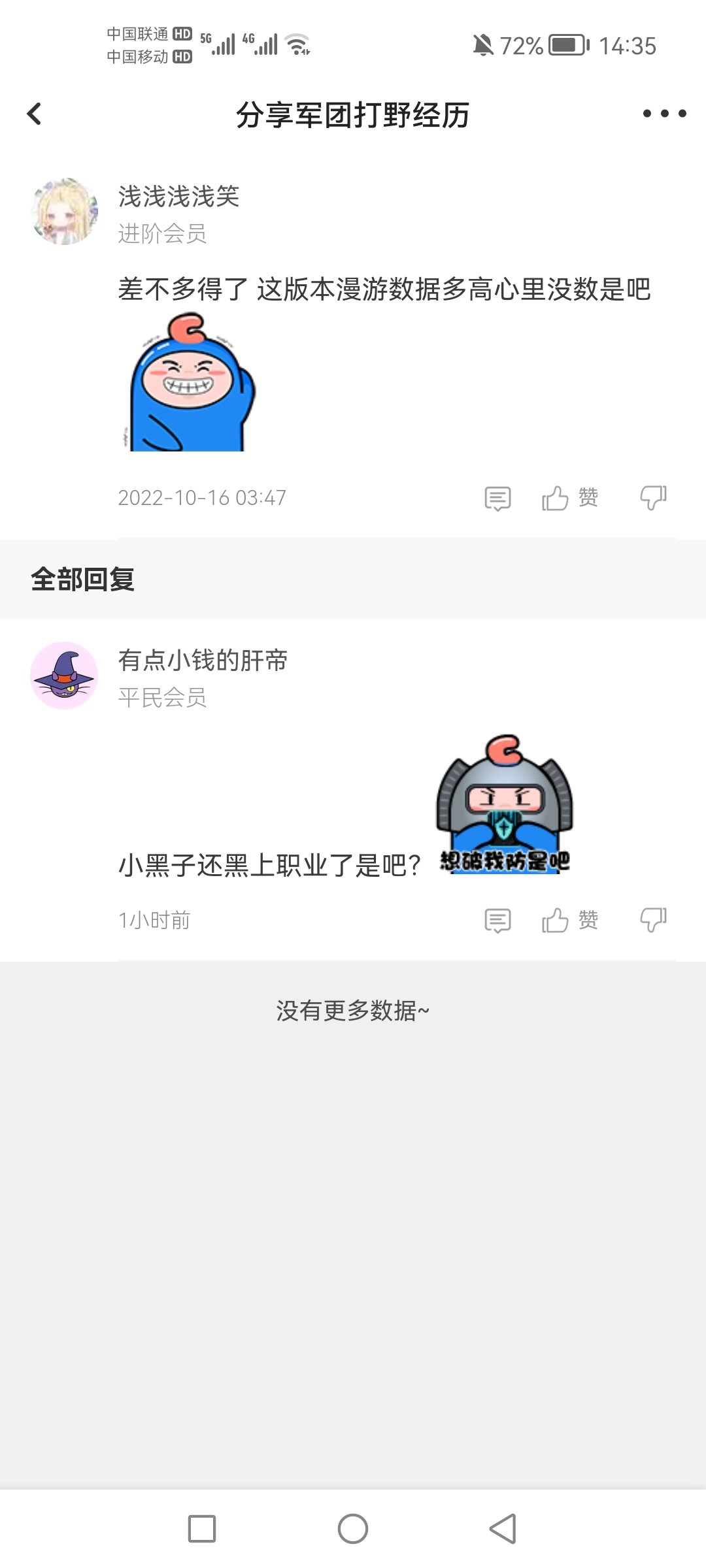Viewport: 706px width, 1568px height.
Task: Select the thread title 分享军团打野经历
Action: 353,113
